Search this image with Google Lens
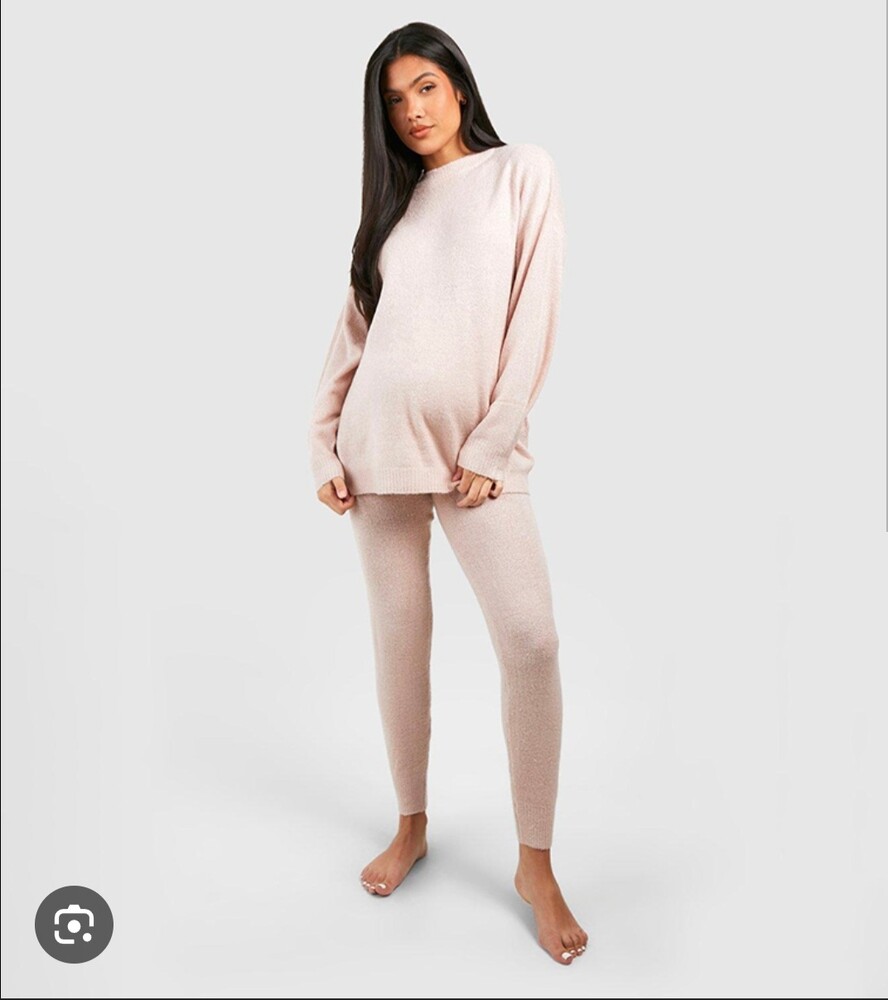888x1000 pixels. 74,924
